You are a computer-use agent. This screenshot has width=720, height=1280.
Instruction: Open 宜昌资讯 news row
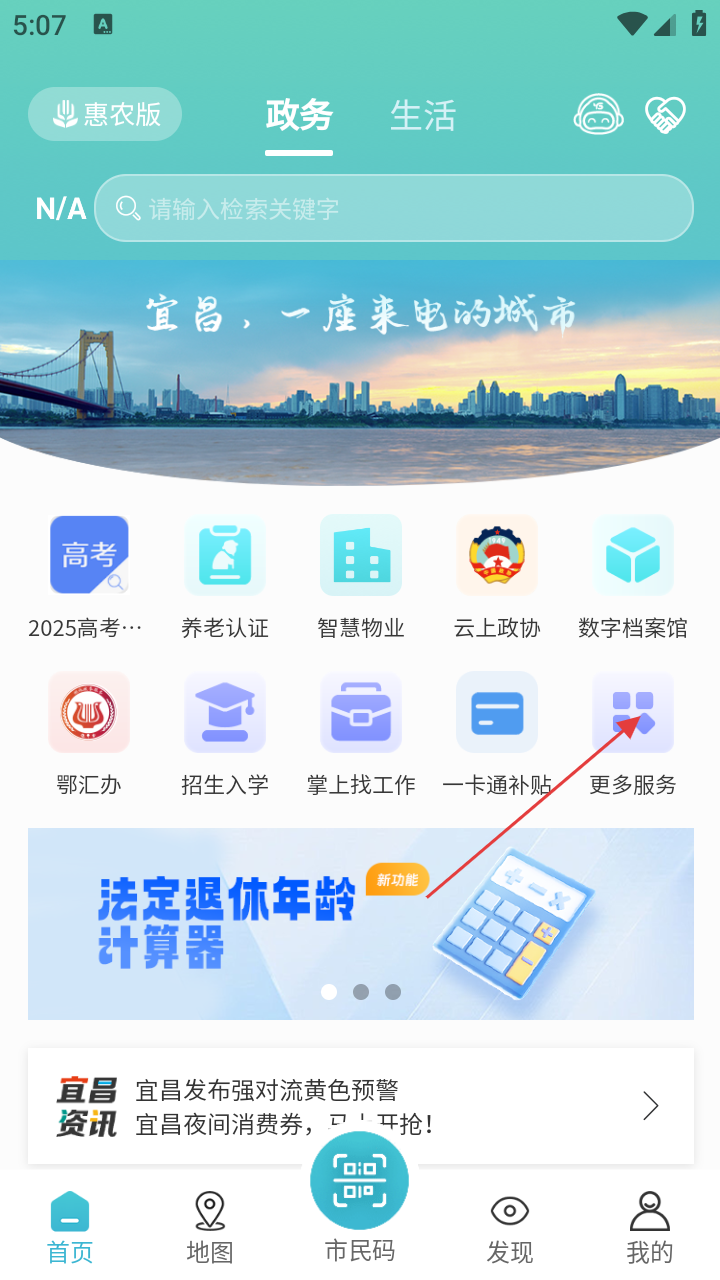tap(360, 1106)
